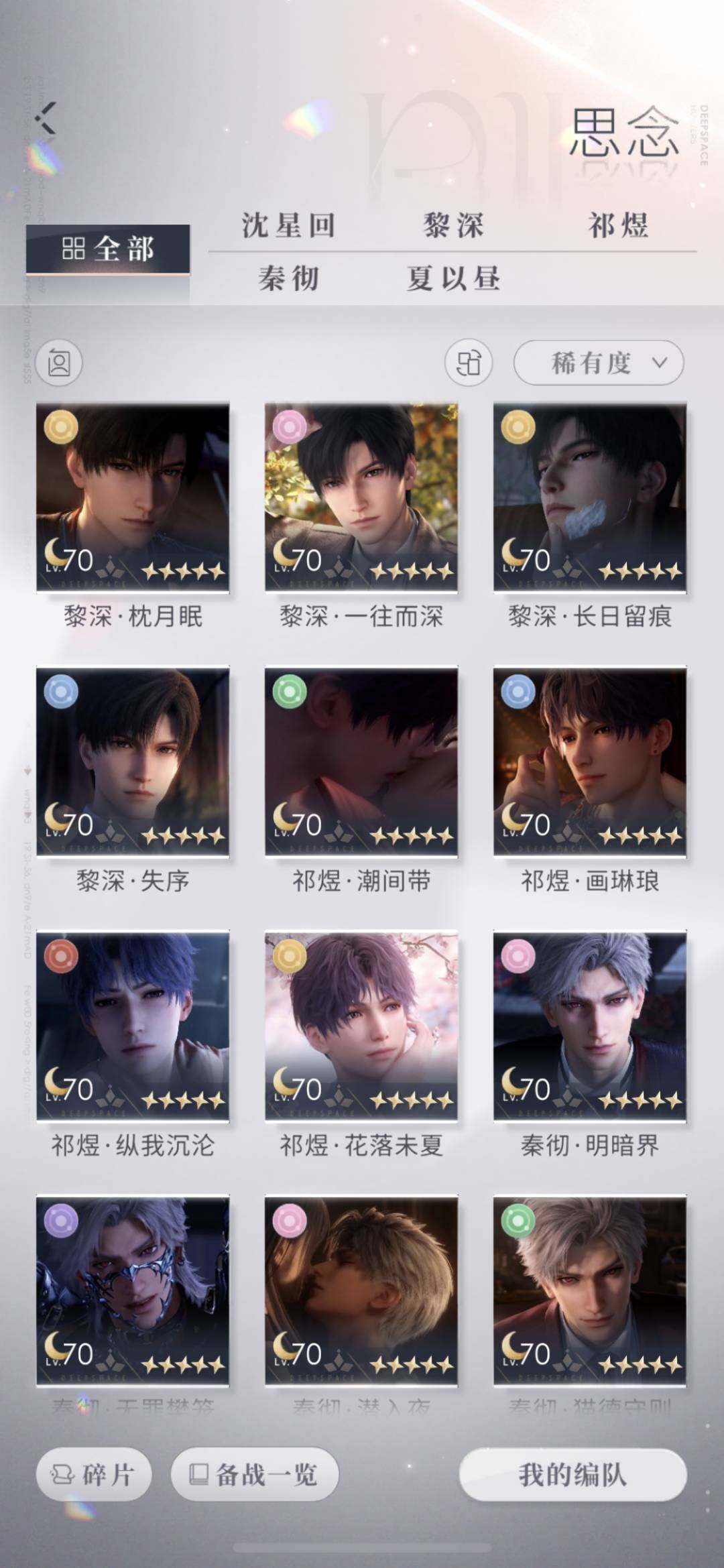Switch to the 祁煜 tab

point(617,225)
